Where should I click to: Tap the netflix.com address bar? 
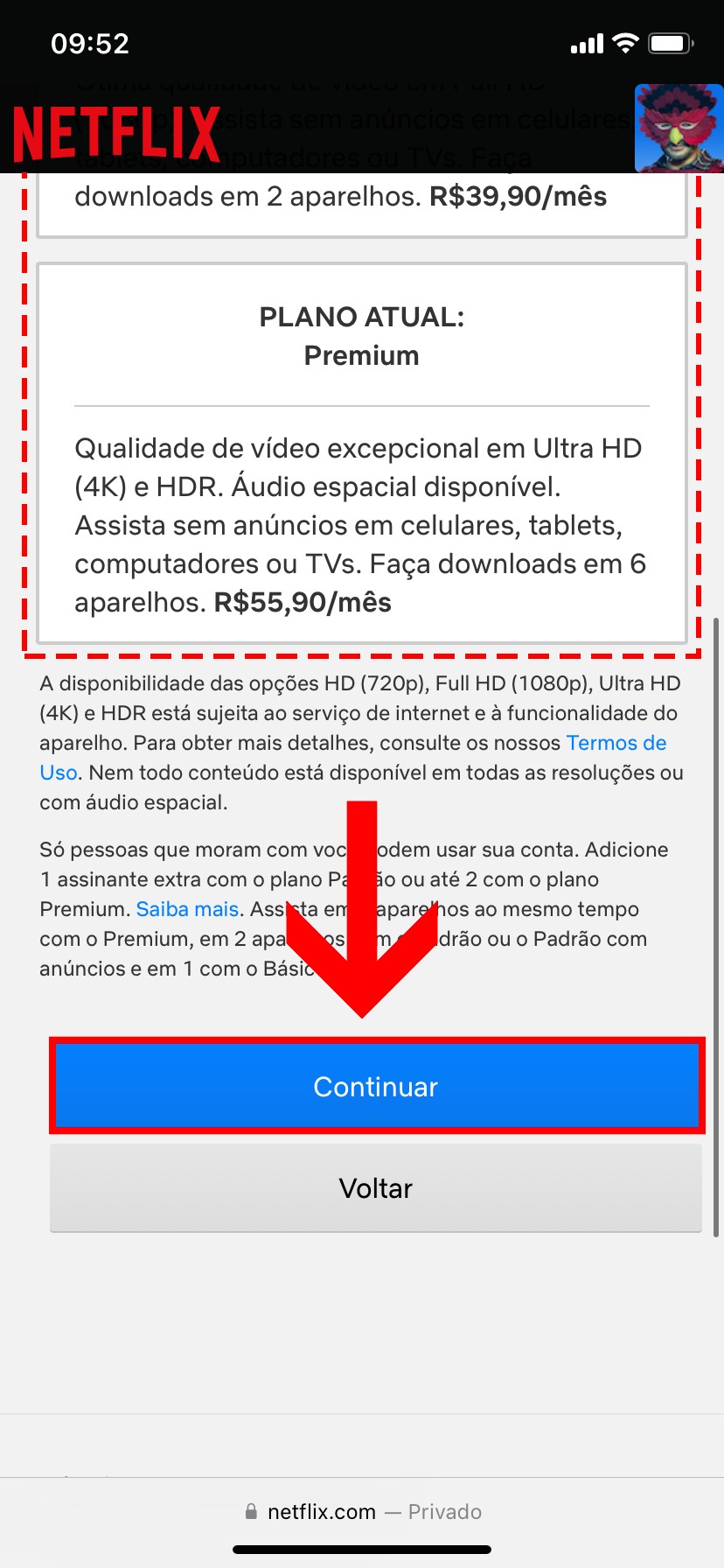(x=362, y=1512)
